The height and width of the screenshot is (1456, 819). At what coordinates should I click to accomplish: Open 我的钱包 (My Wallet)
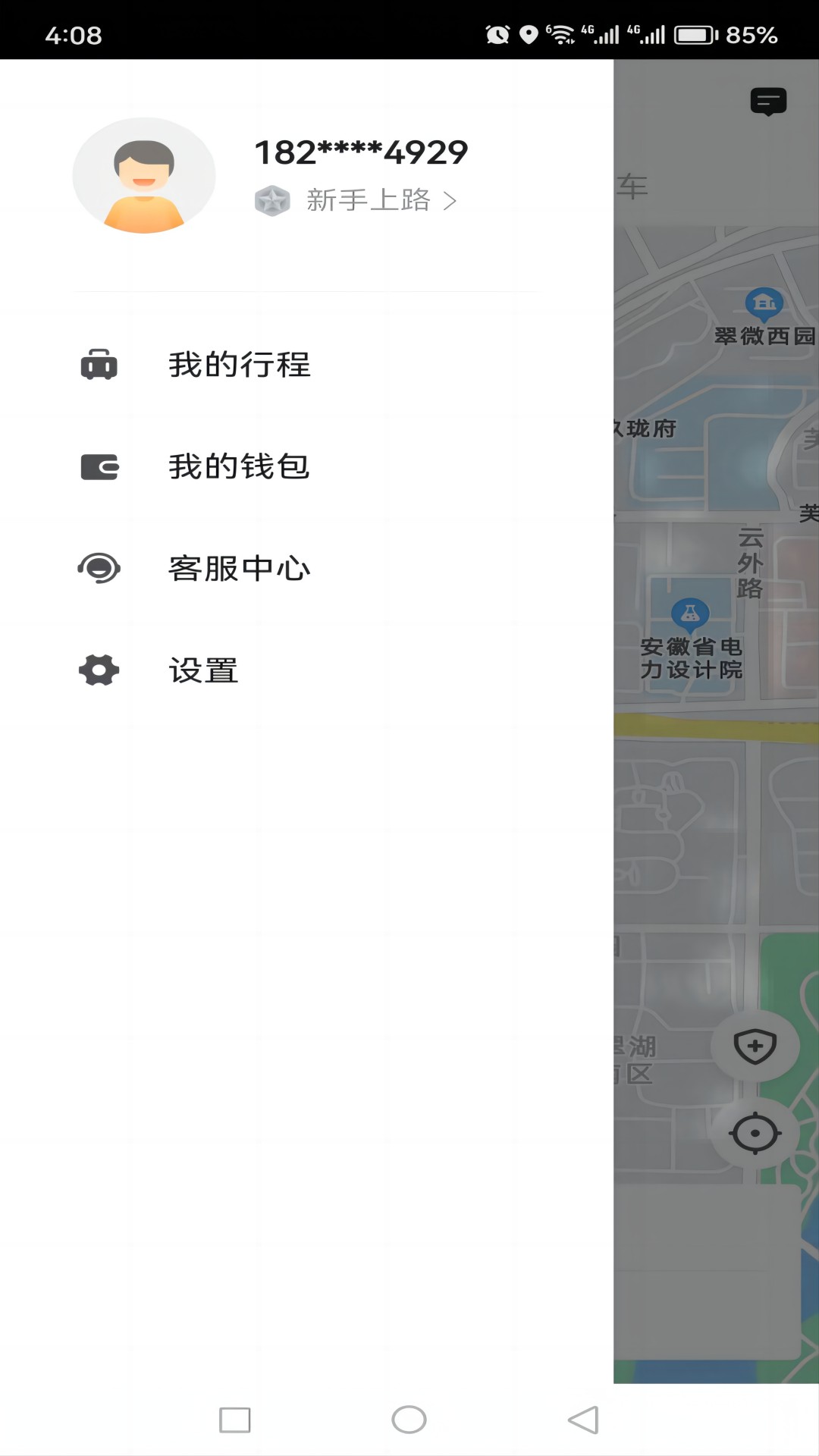pos(240,466)
